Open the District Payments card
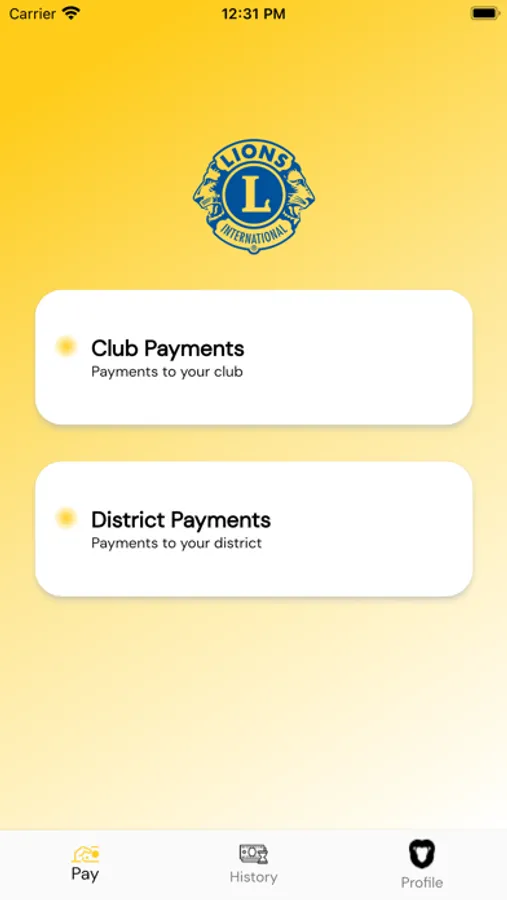This screenshot has height=900, width=507. [253, 529]
